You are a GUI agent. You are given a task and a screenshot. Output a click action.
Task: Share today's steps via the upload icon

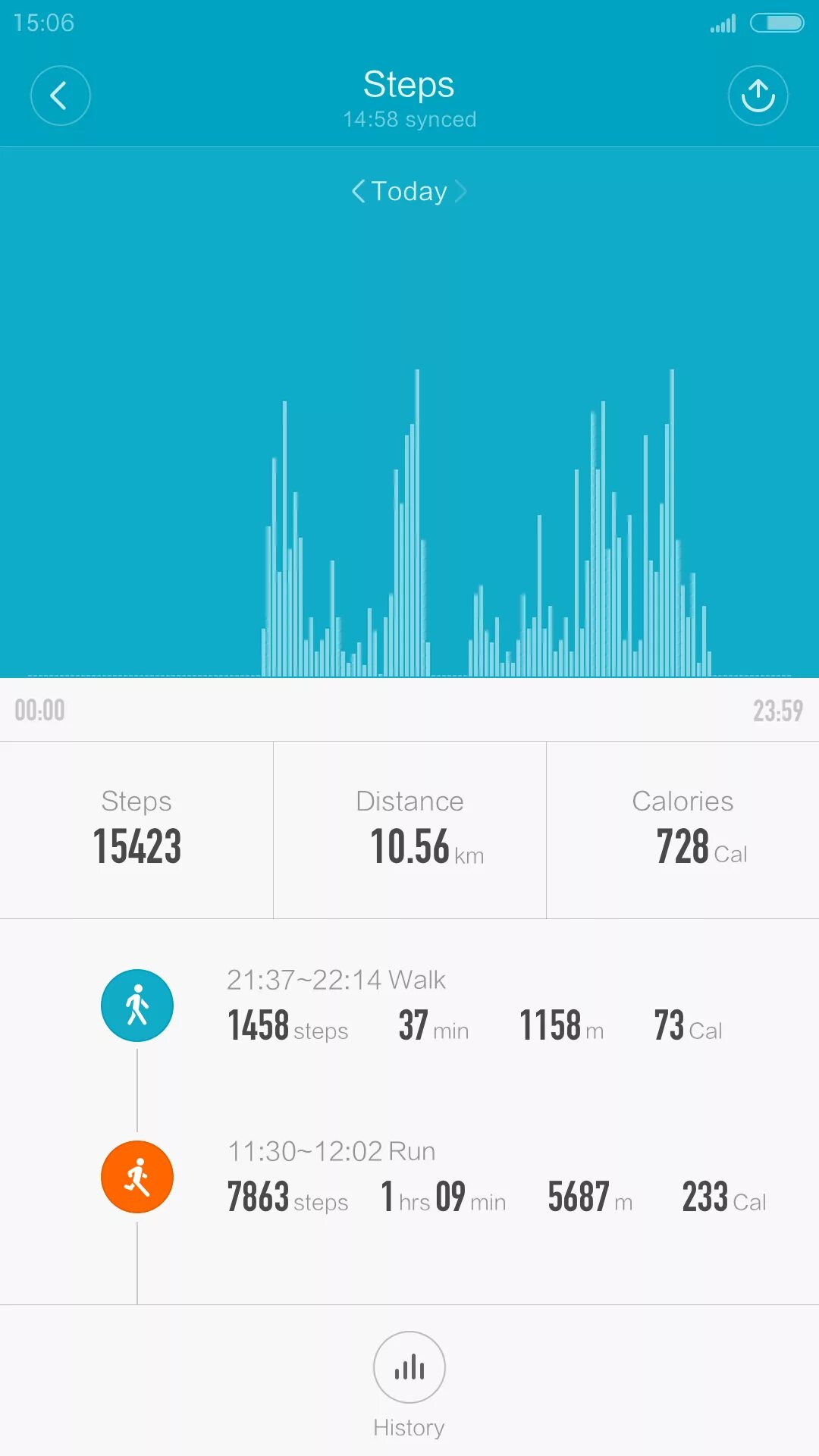point(758,96)
